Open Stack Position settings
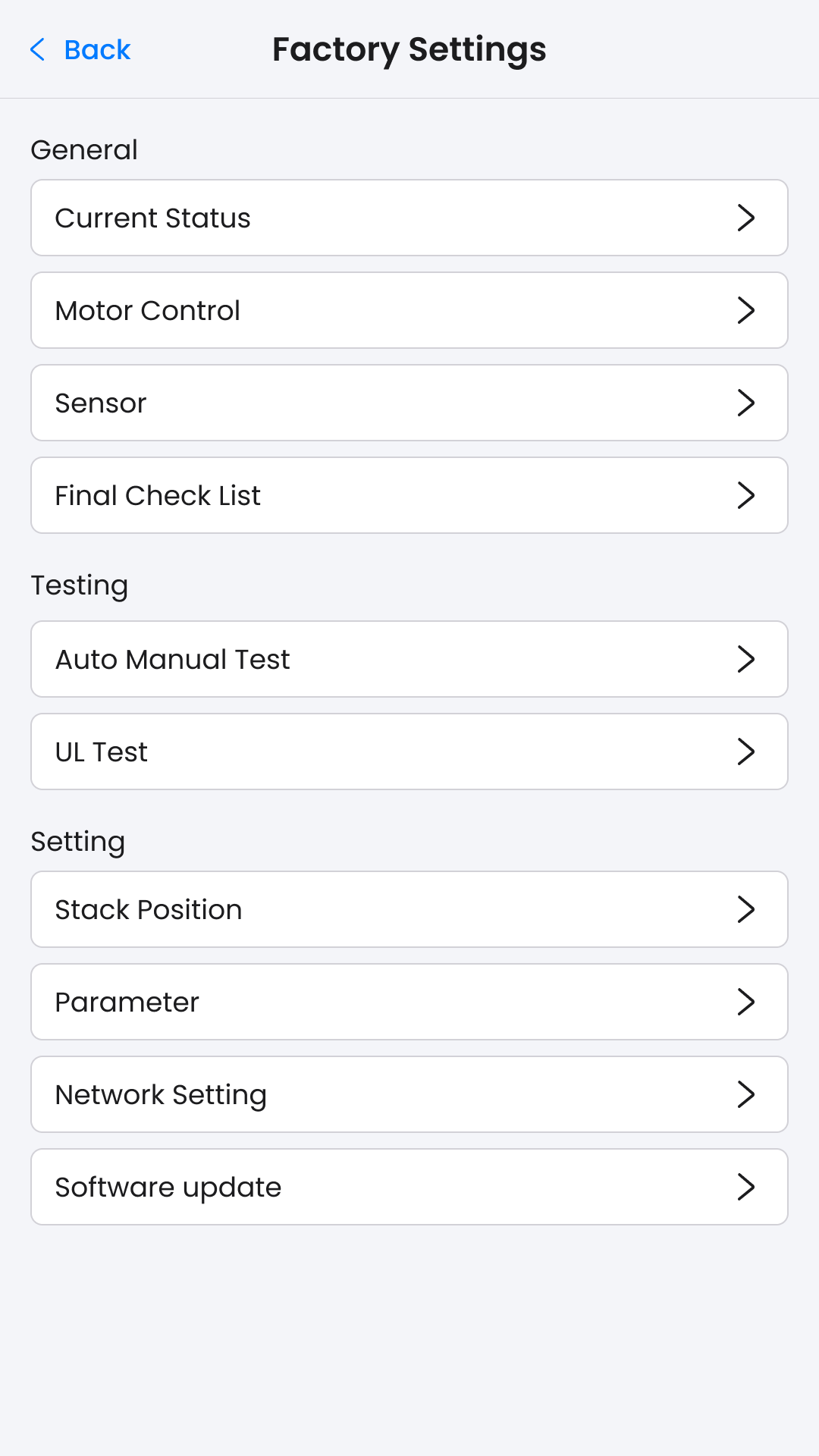 tap(409, 910)
